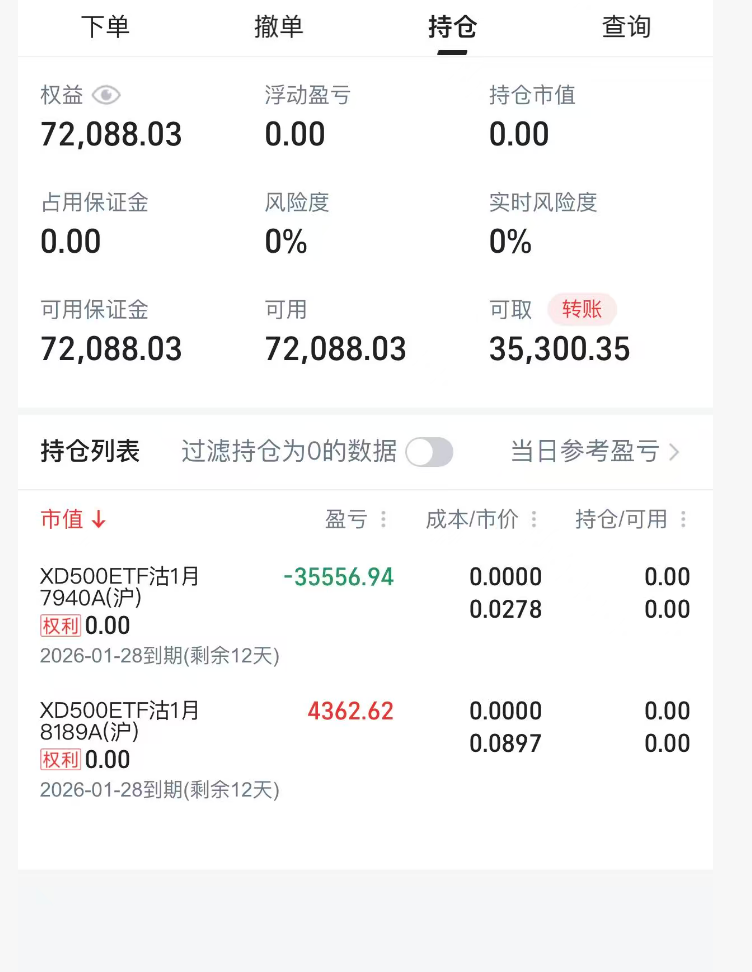The width and height of the screenshot is (752, 972).
Task: Sort the positions by 市值
Action: [x=73, y=519]
